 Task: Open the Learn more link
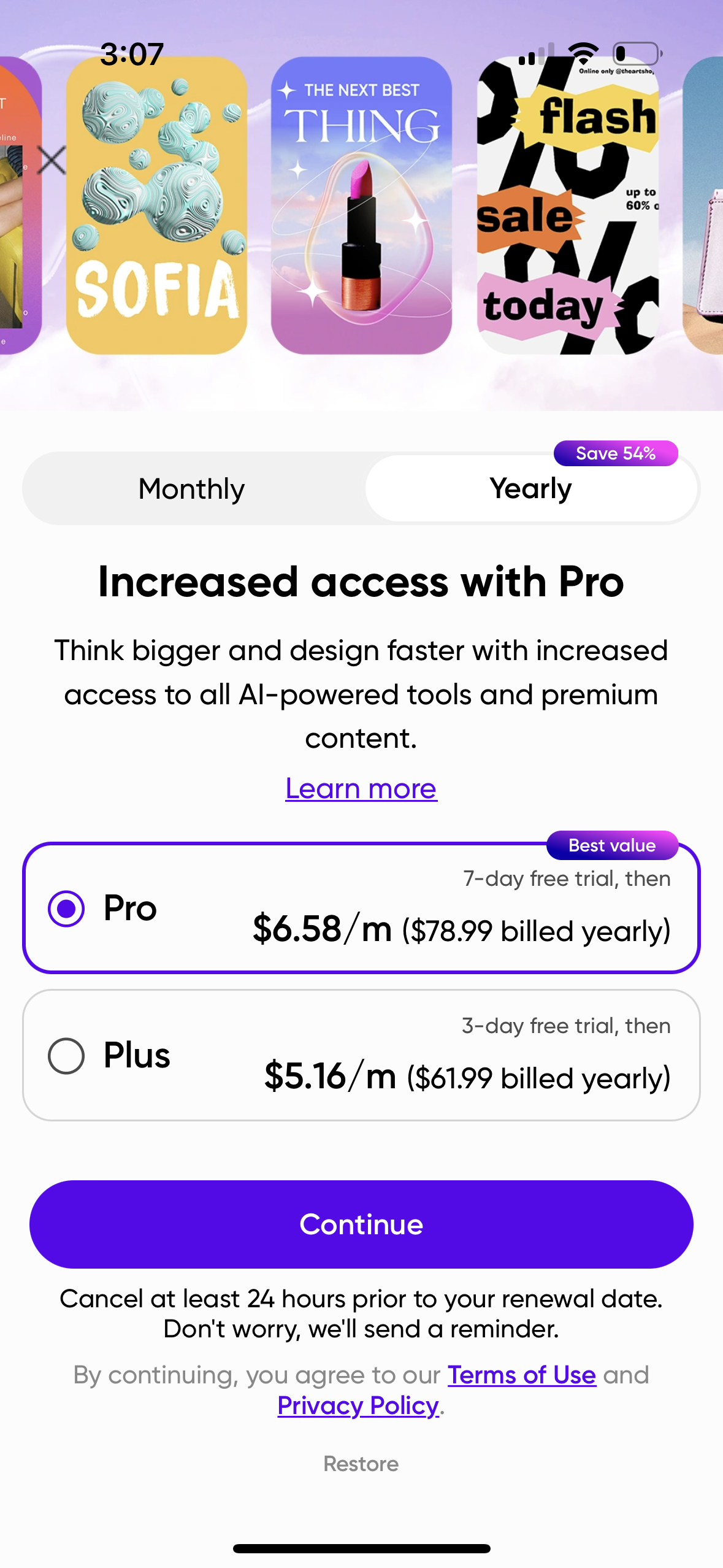tap(361, 789)
